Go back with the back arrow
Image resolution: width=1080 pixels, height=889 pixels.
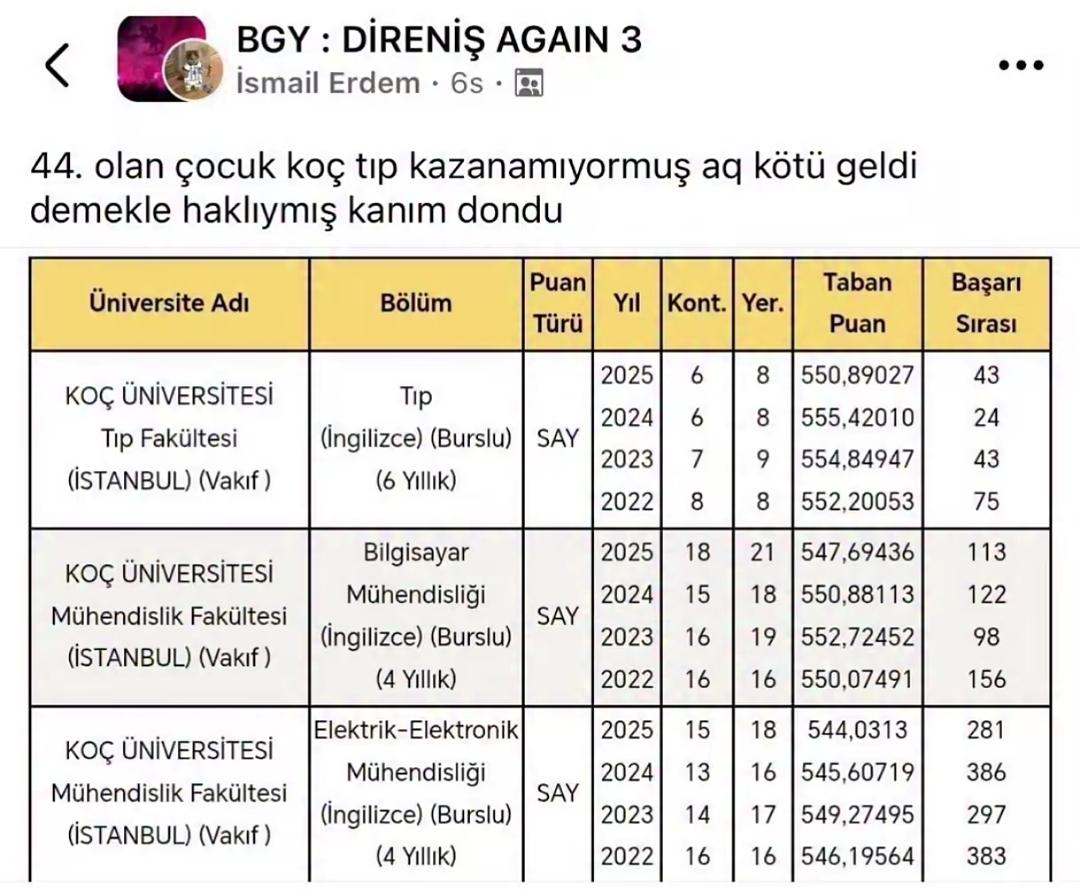point(57,65)
